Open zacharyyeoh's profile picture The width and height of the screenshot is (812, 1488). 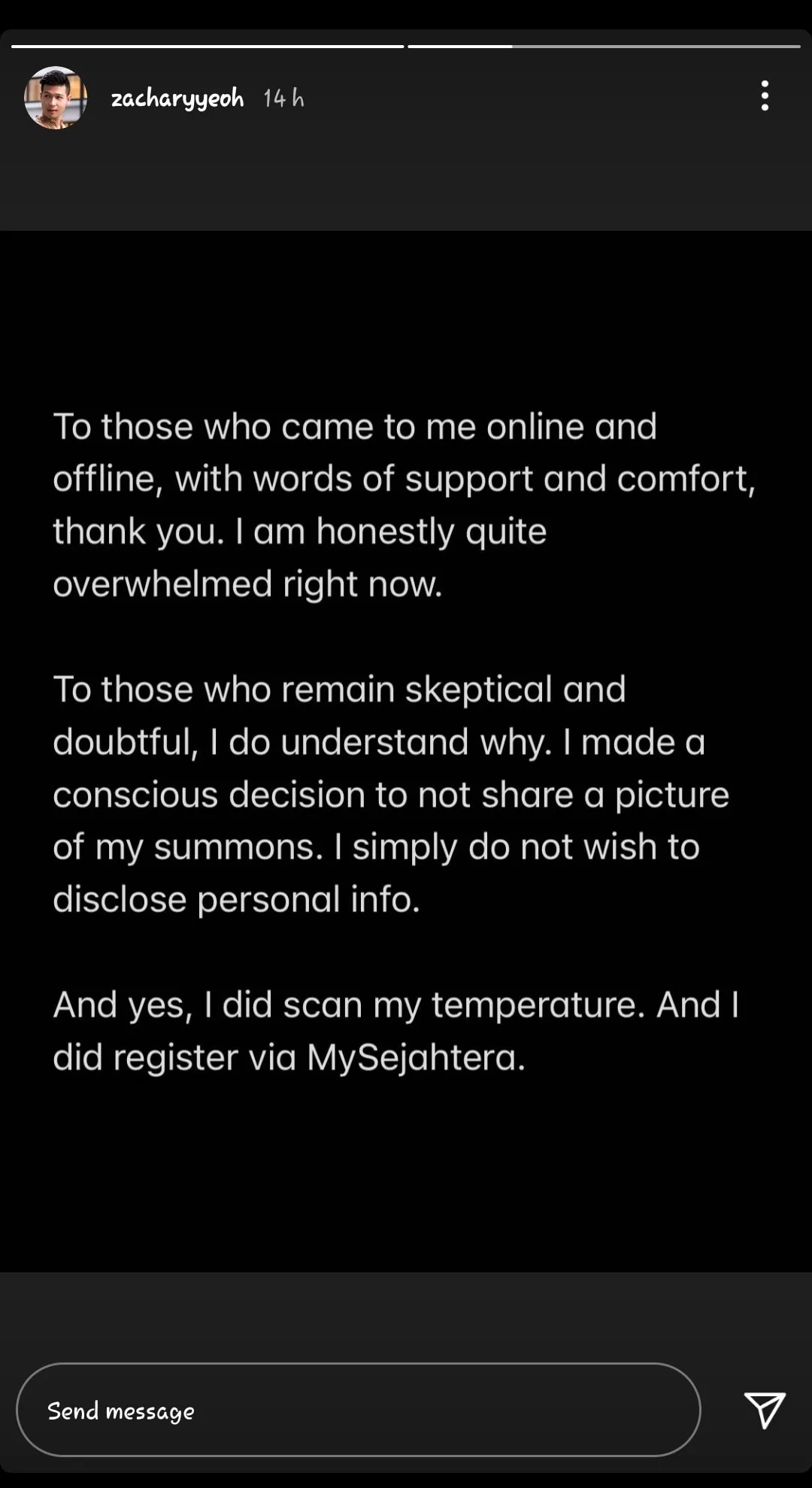point(56,98)
